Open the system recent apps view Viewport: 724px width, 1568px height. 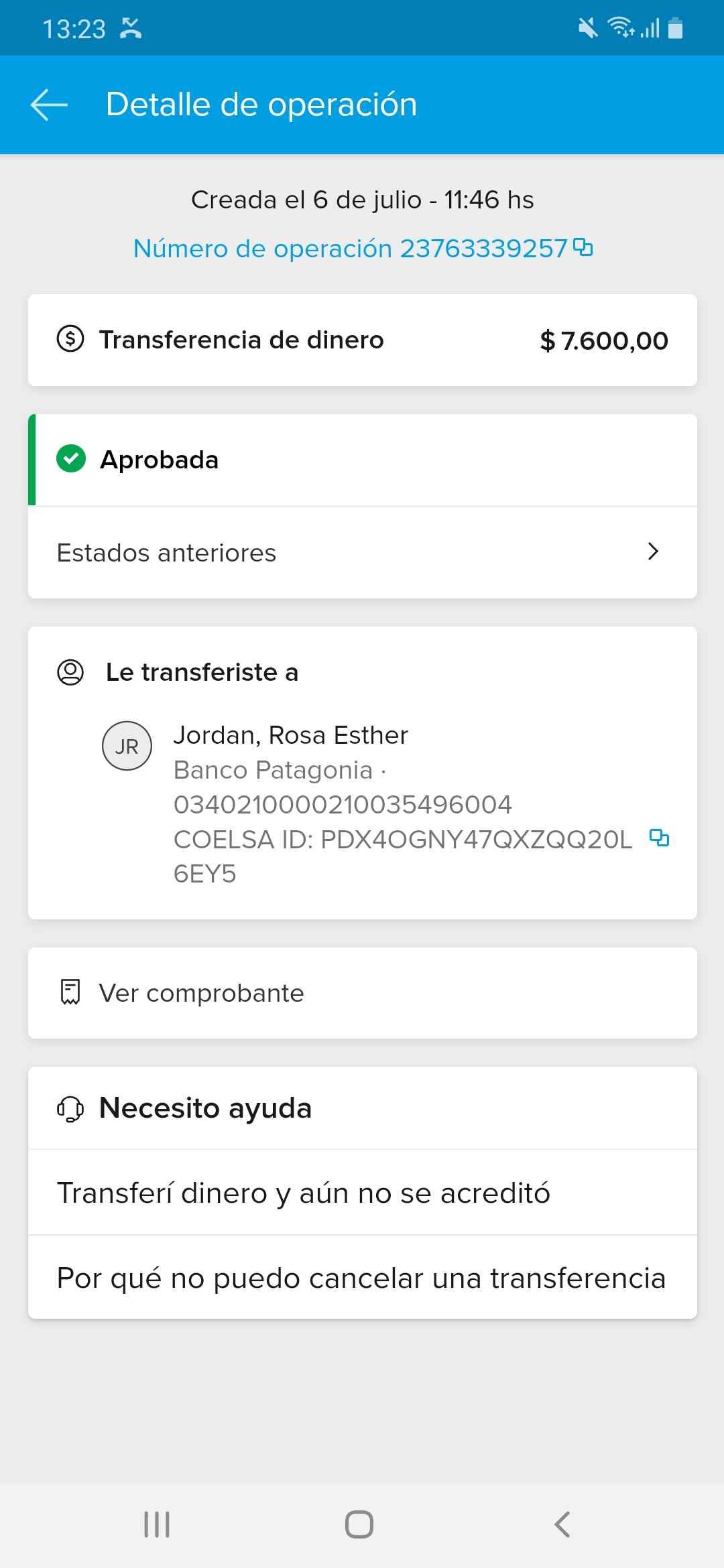pos(157,1524)
